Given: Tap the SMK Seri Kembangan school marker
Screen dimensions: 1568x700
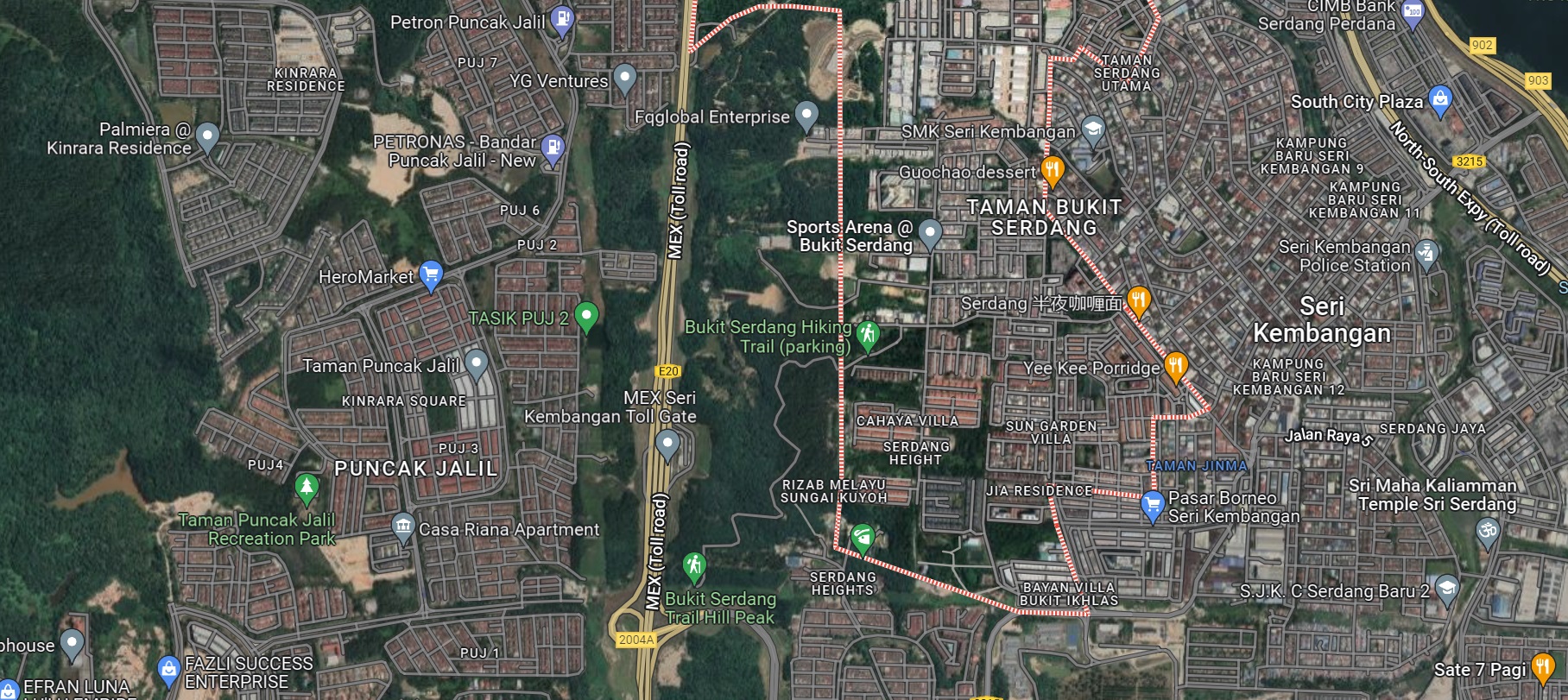Looking at the screenshot, I should 1093,130.
